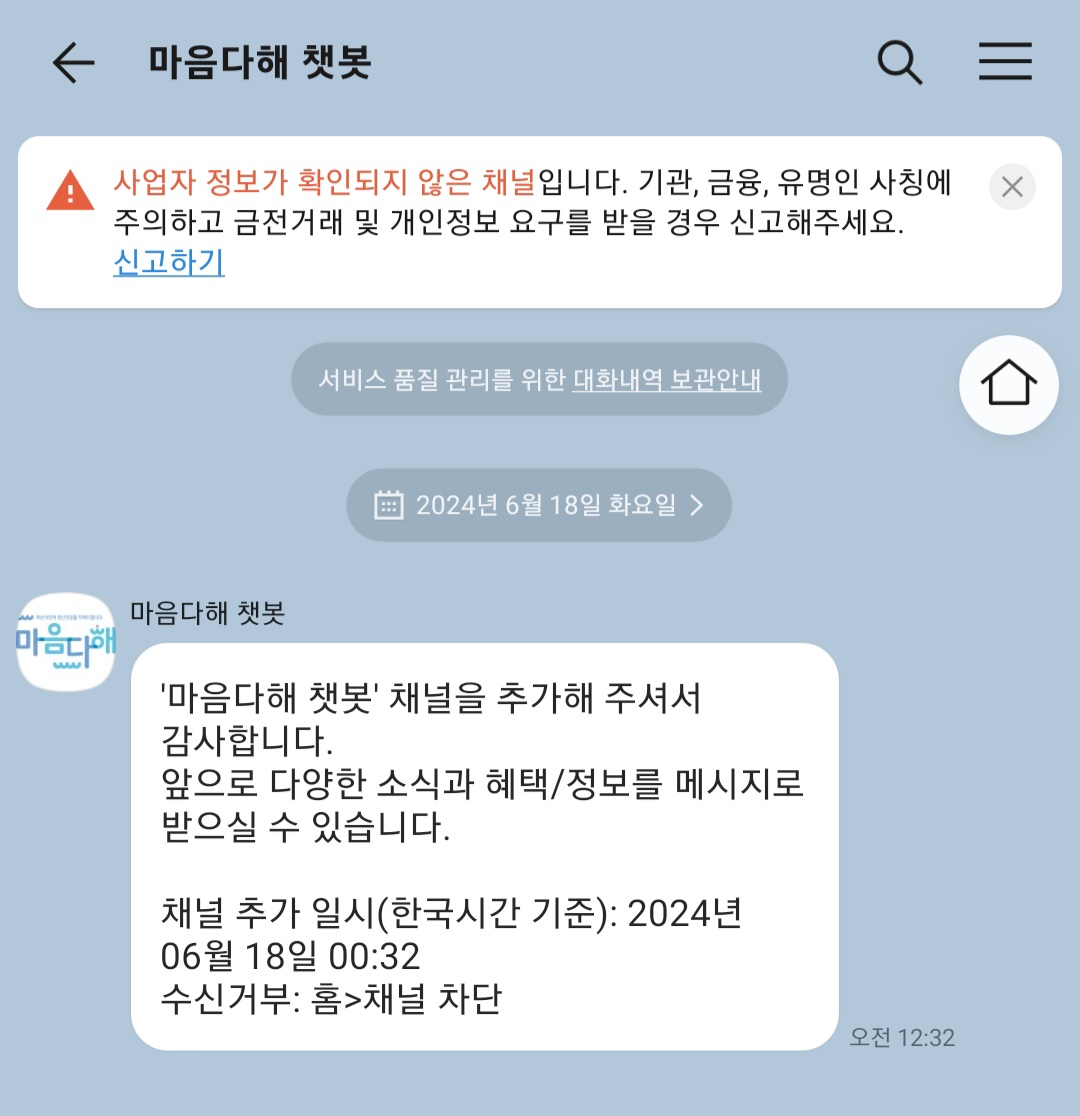Screen dimensions: 1080x1116
Task: Open the 대화내역 보관안내 link
Action: pos(667,380)
